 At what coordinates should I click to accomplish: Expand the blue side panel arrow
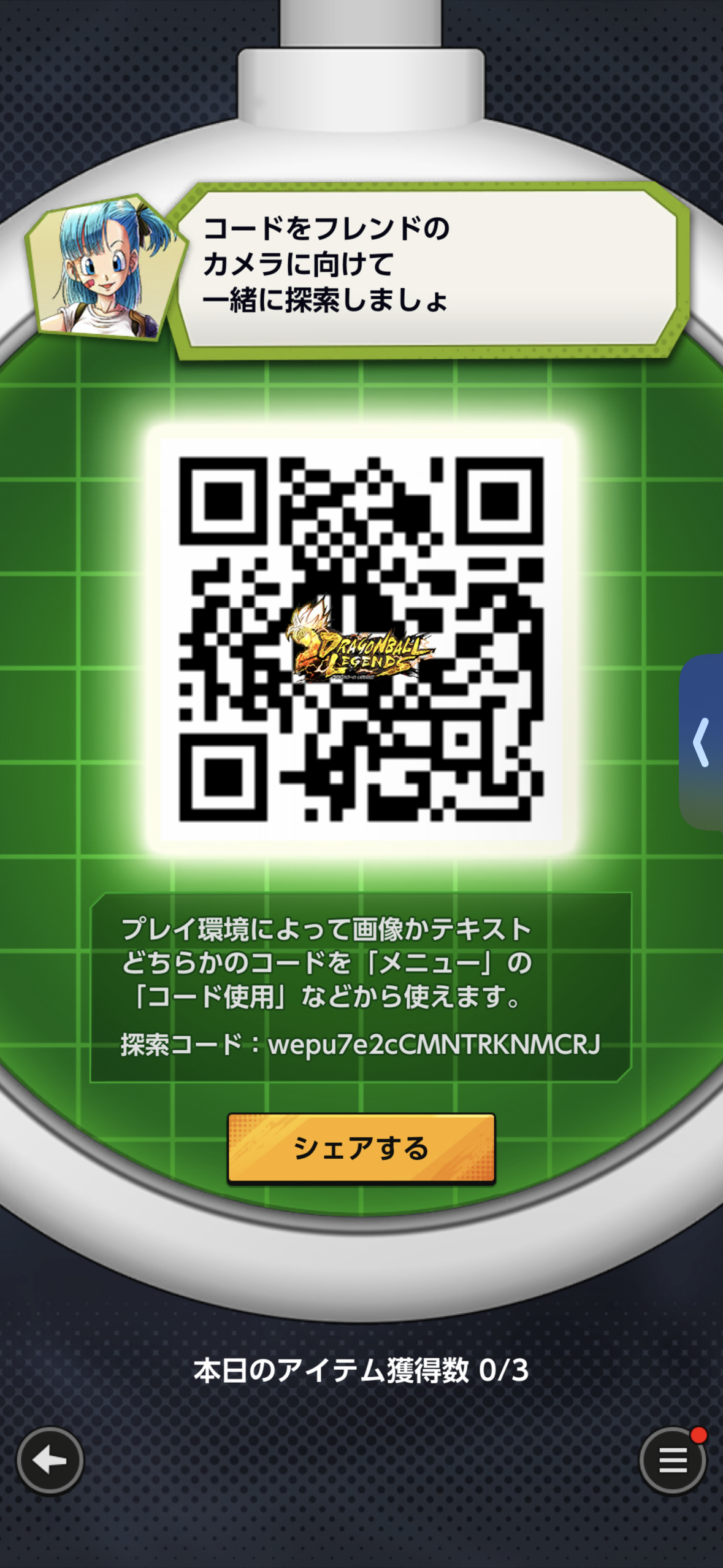pyautogui.click(x=702, y=742)
